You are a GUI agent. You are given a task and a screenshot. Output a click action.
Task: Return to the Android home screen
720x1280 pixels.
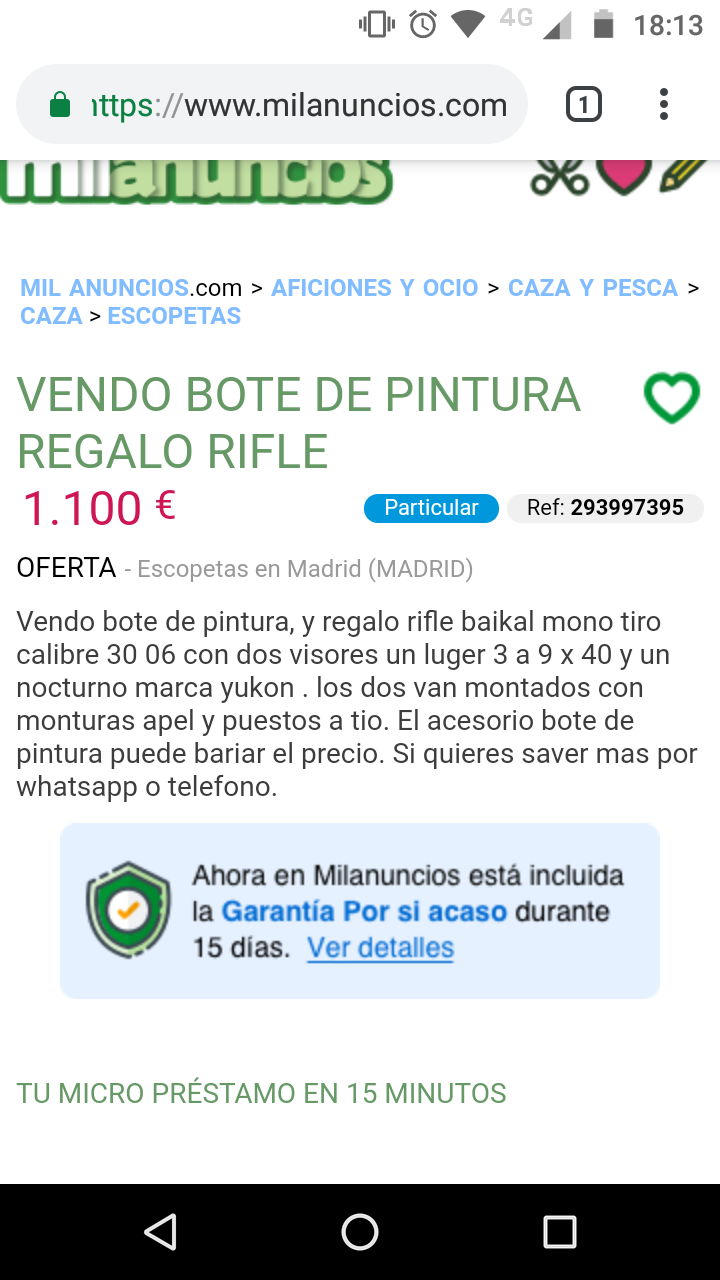360,1232
